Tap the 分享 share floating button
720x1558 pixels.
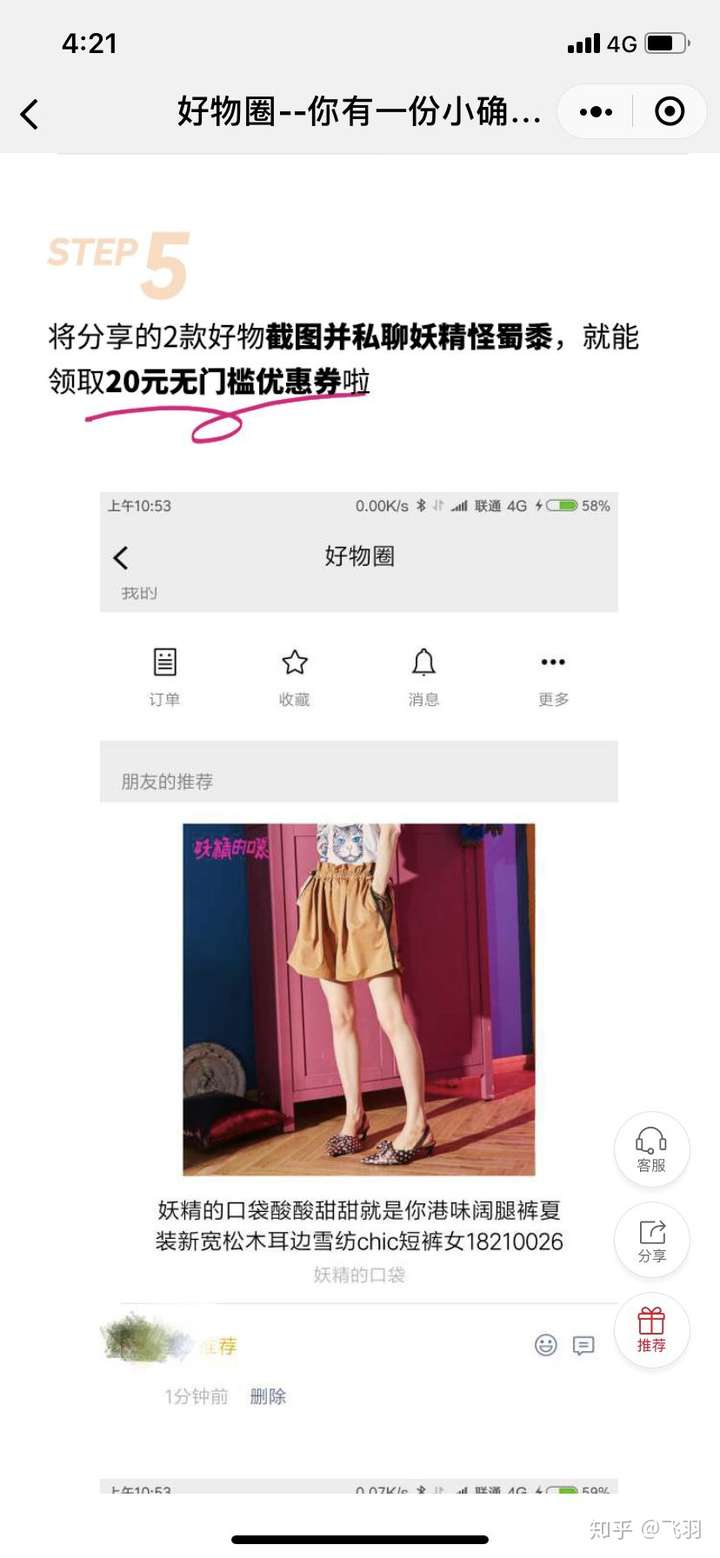pyautogui.click(x=651, y=1240)
